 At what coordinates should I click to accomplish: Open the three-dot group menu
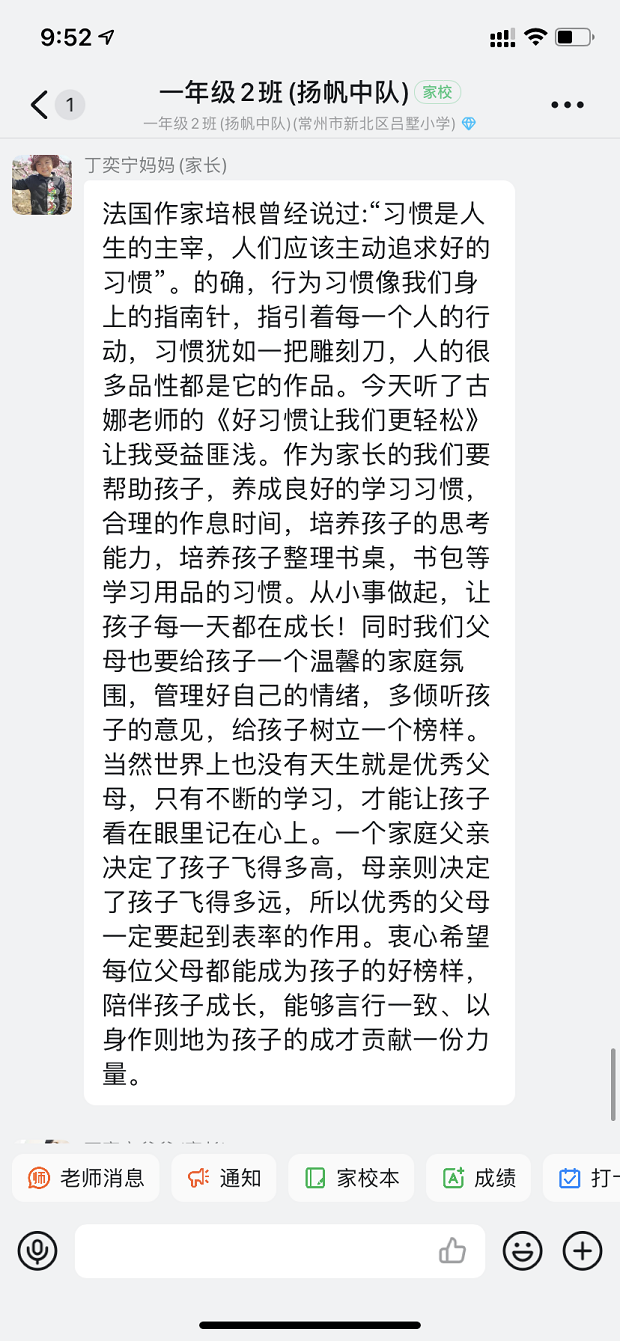point(567,105)
